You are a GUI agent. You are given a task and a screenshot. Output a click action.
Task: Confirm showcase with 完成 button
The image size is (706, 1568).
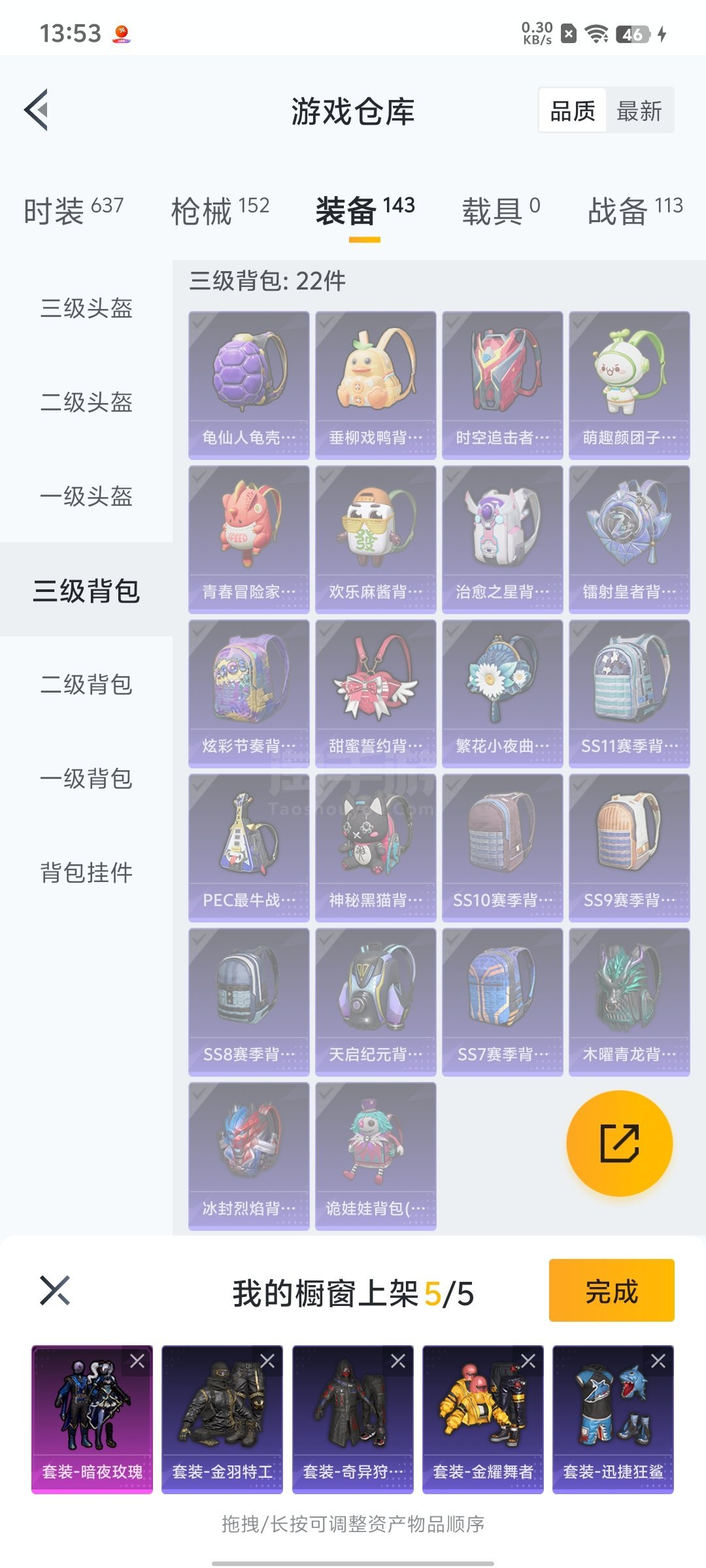tap(611, 1290)
